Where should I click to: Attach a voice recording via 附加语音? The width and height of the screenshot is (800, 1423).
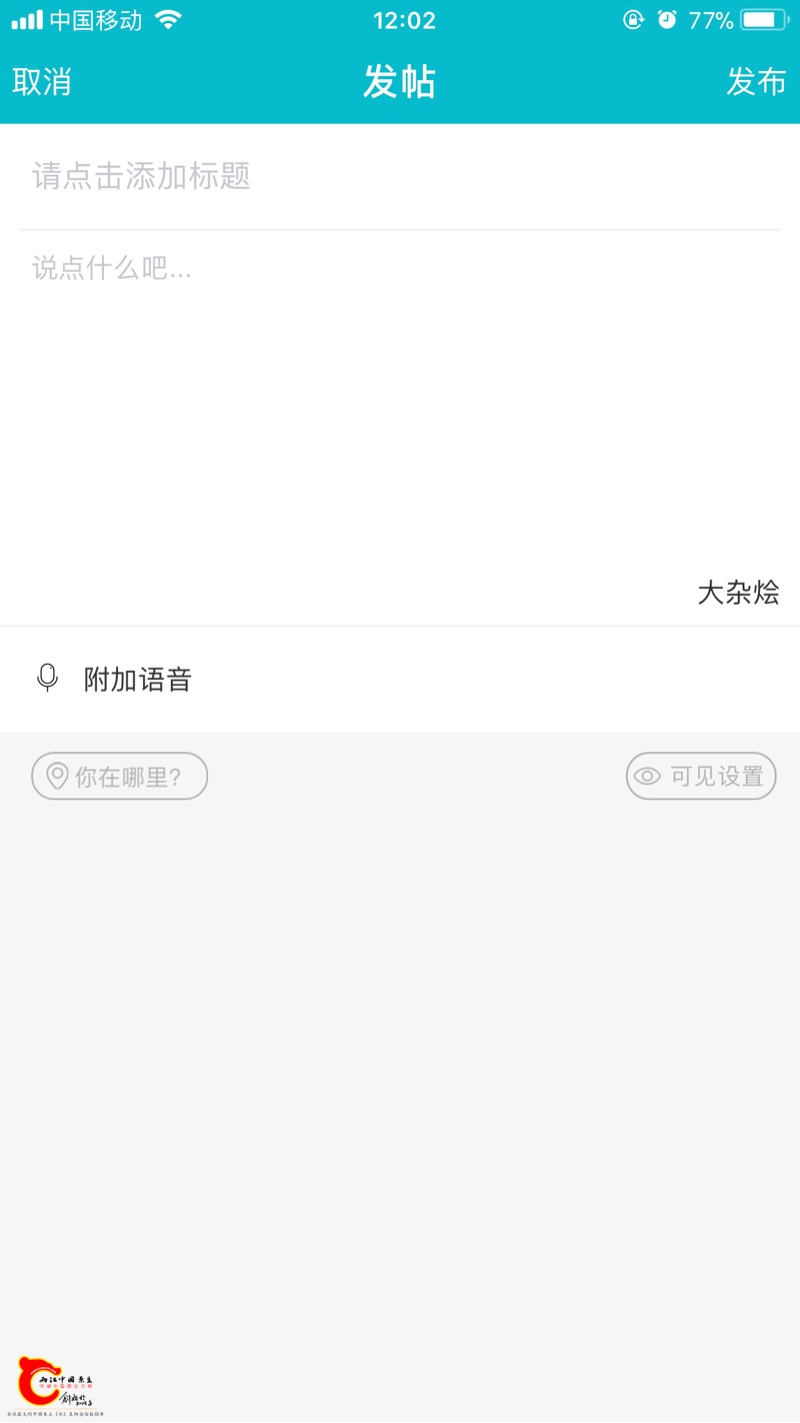[136, 680]
